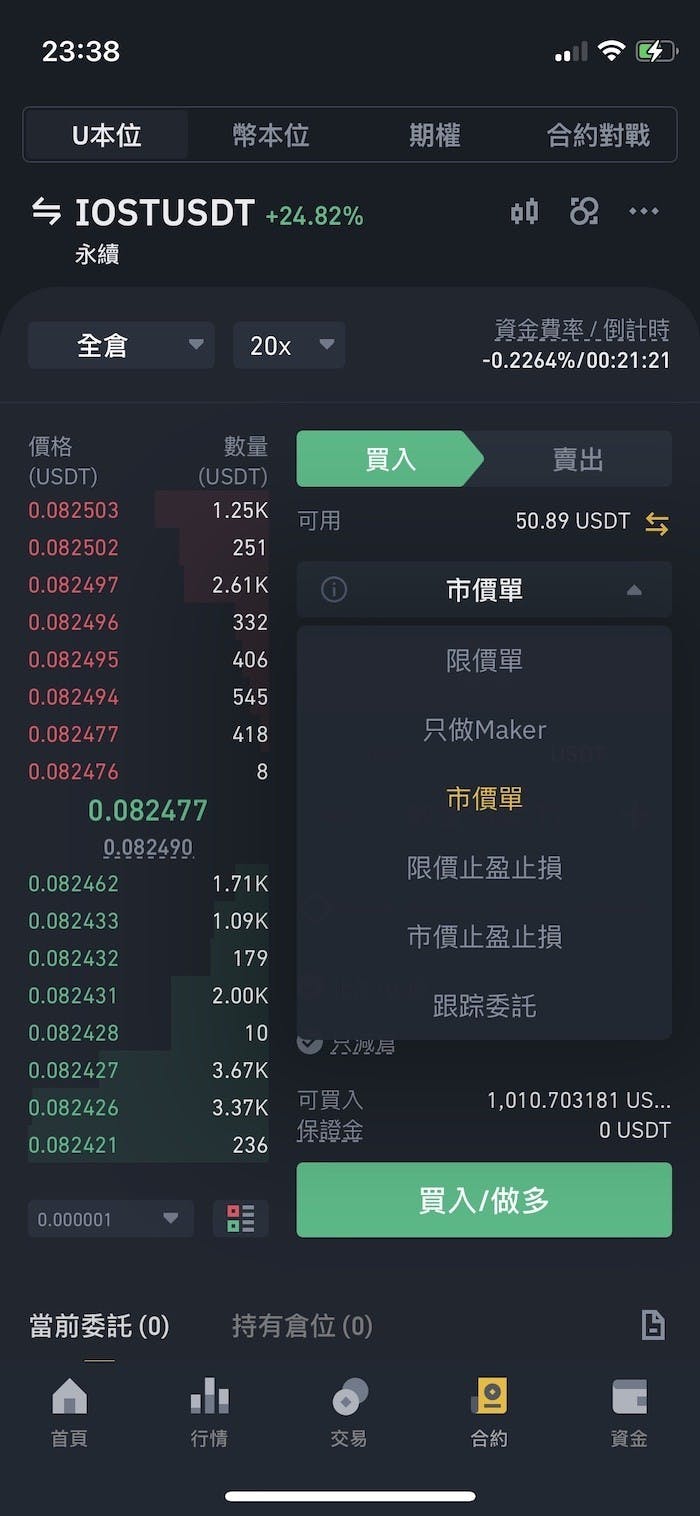The width and height of the screenshot is (700, 1516).
Task: Select 限價單 order type
Action: 484,661
